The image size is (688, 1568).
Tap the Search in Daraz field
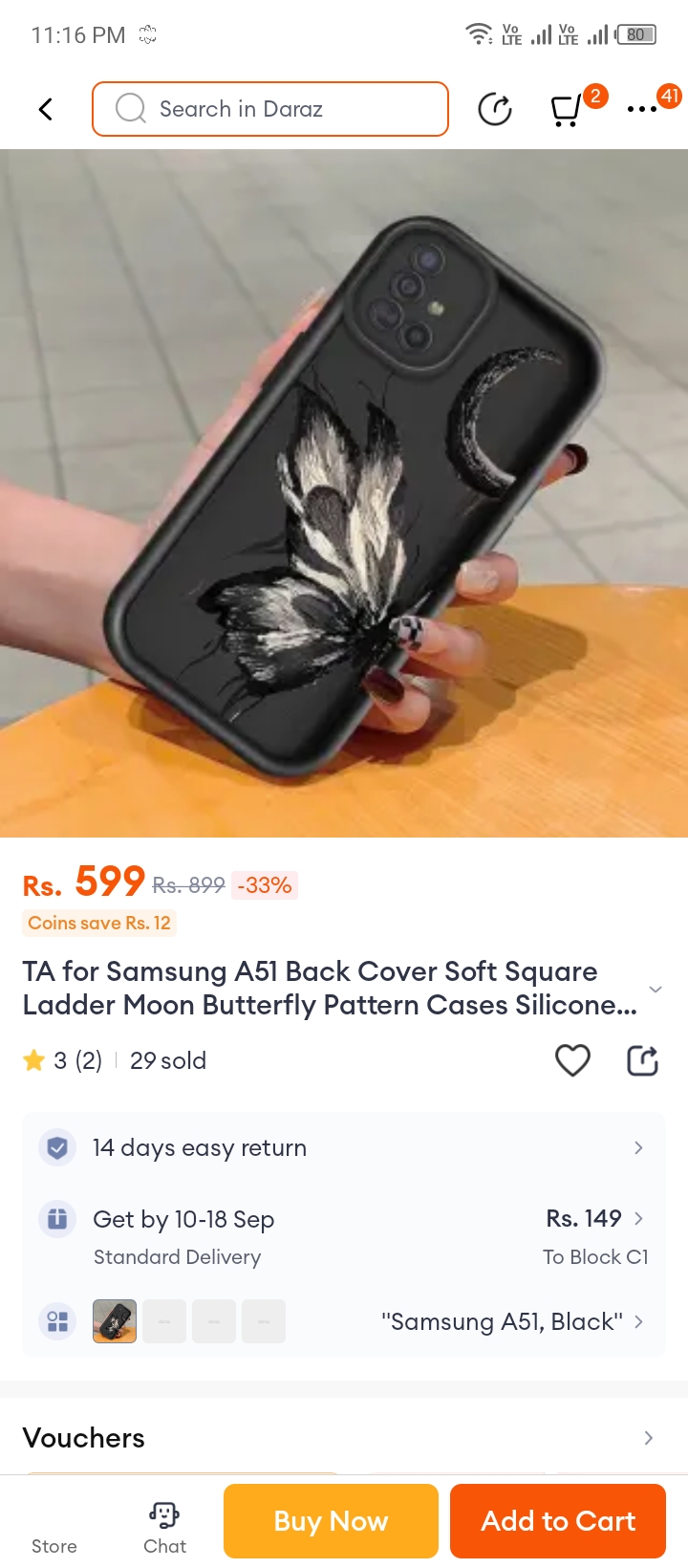pos(270,109)
